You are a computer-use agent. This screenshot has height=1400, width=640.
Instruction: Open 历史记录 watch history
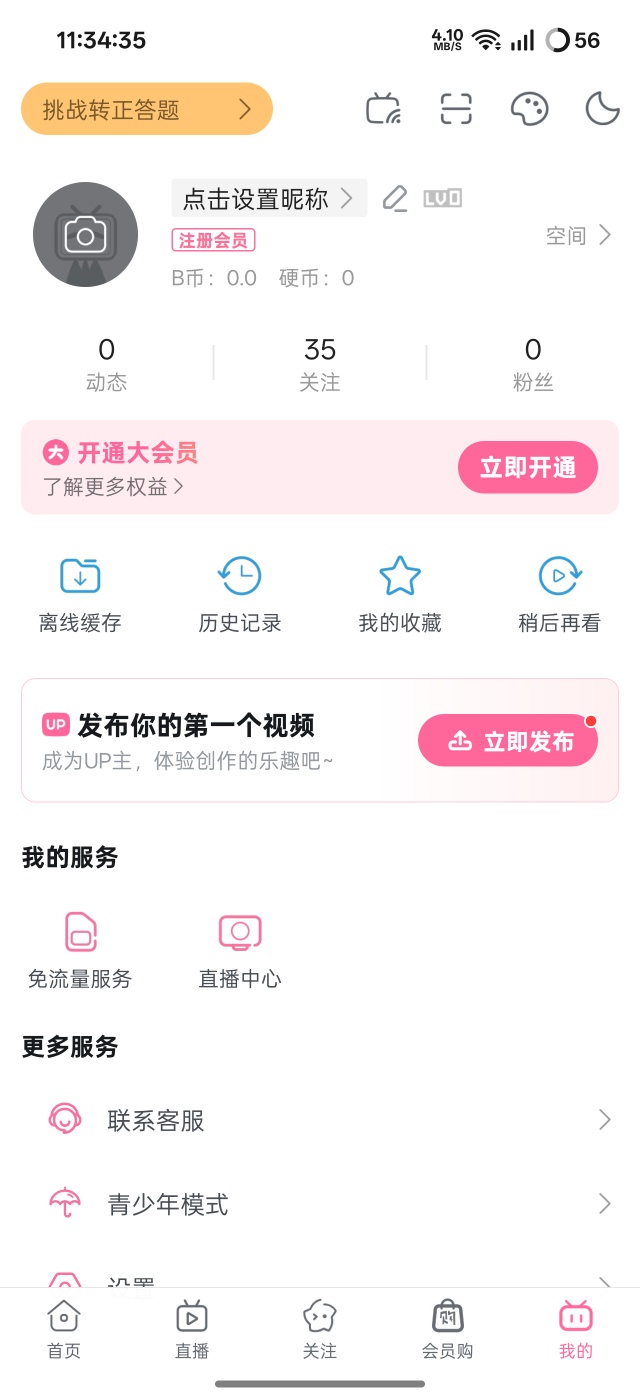tap(240, 595)
